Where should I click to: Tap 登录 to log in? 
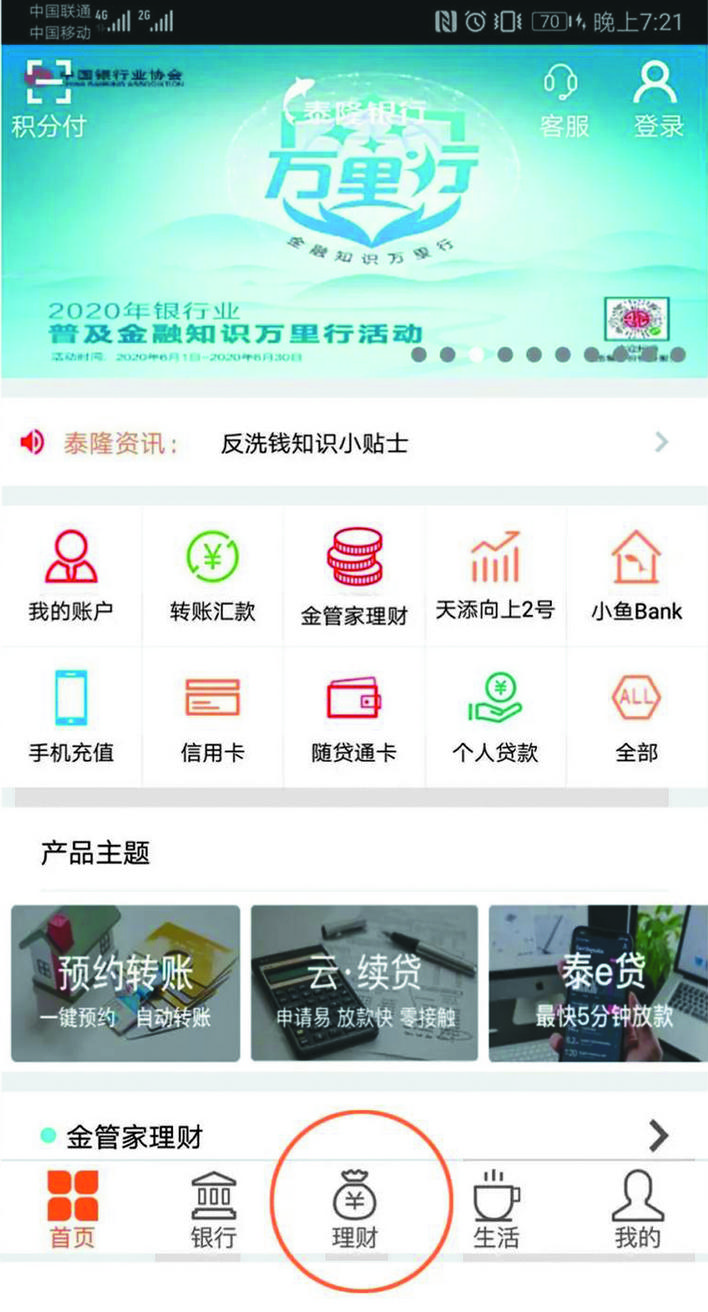[657, 99]
